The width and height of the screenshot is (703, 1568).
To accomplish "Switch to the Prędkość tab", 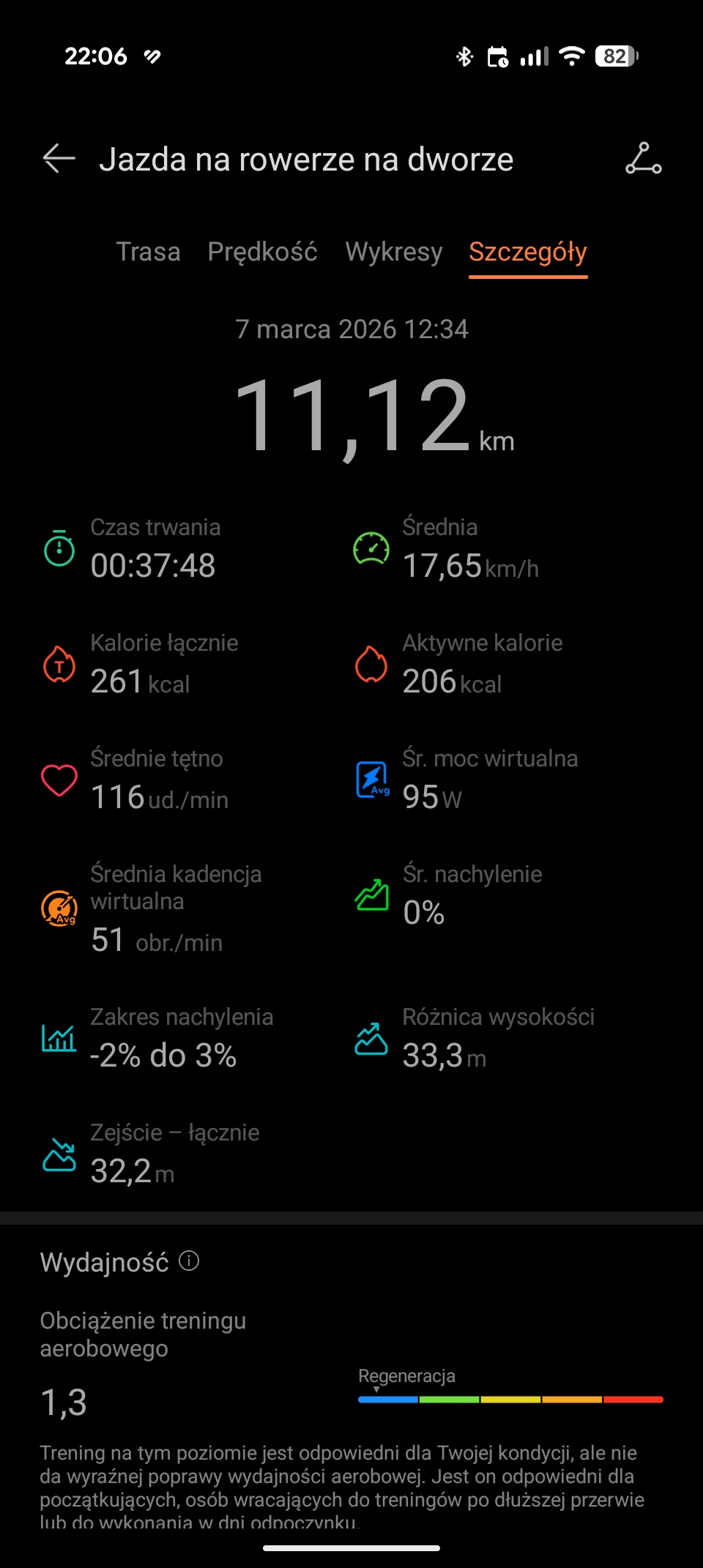I will coord(262,252).
